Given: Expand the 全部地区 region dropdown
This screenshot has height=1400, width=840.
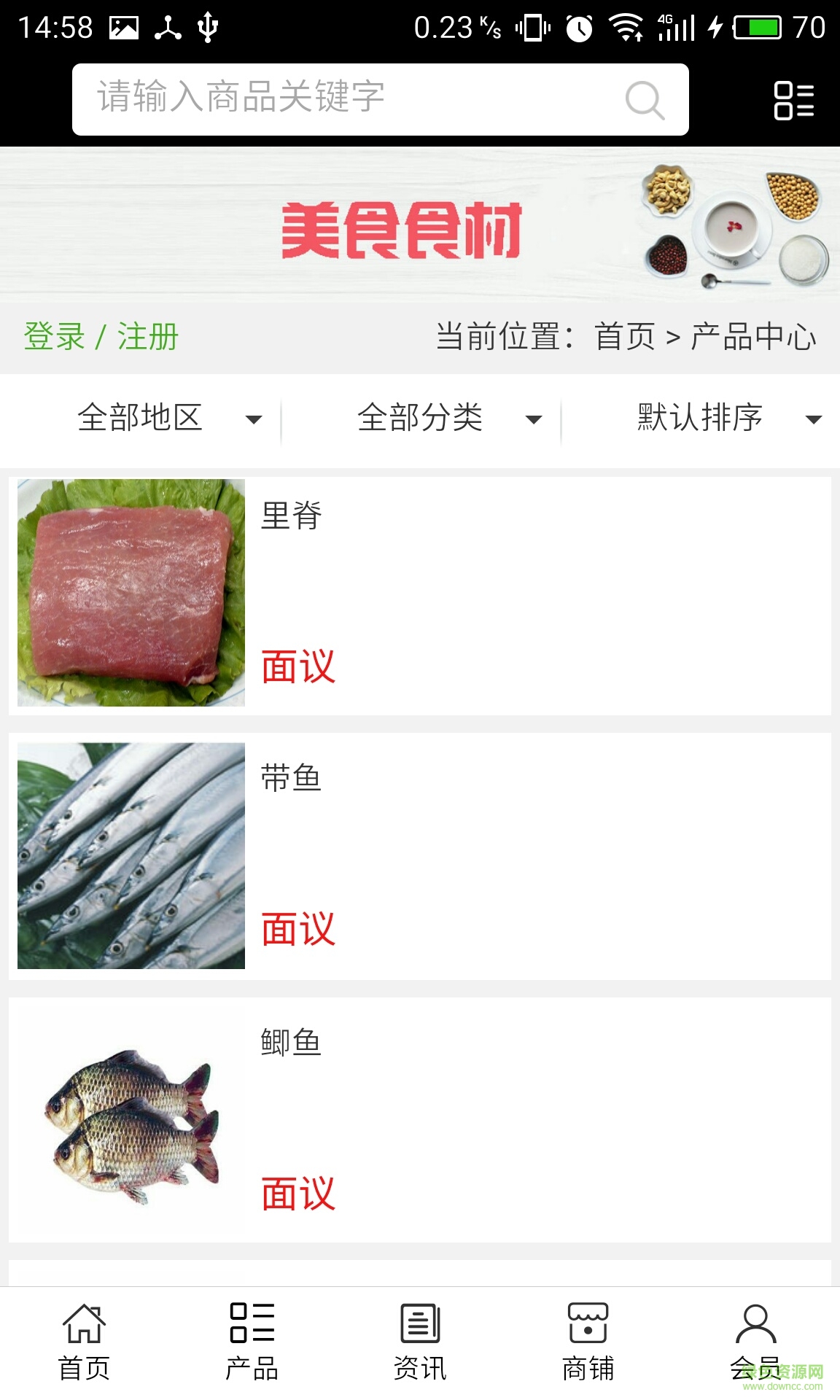Looking at the screenshot, I should point(168,419).
